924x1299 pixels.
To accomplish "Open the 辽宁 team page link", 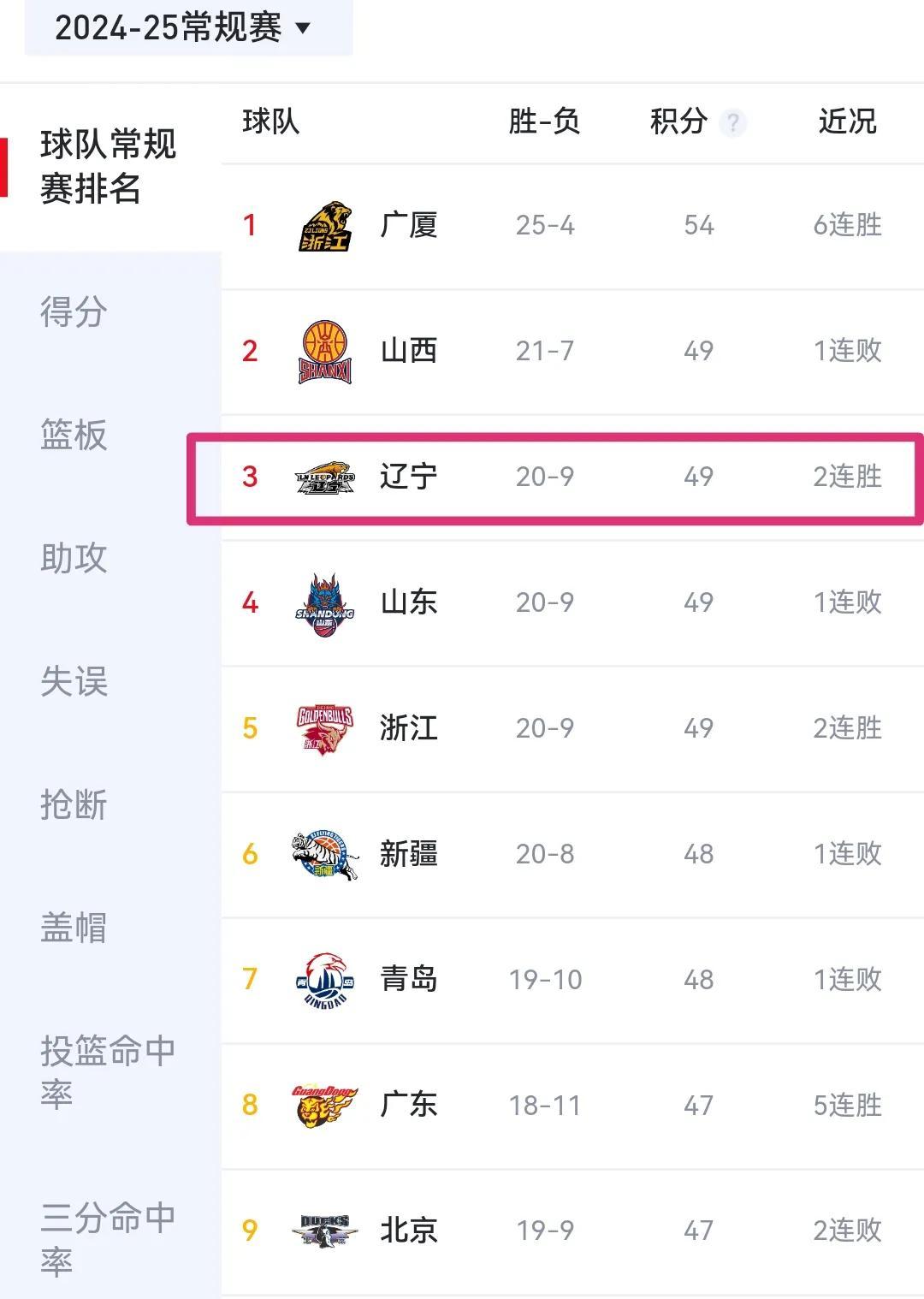I will pos(408,477).
